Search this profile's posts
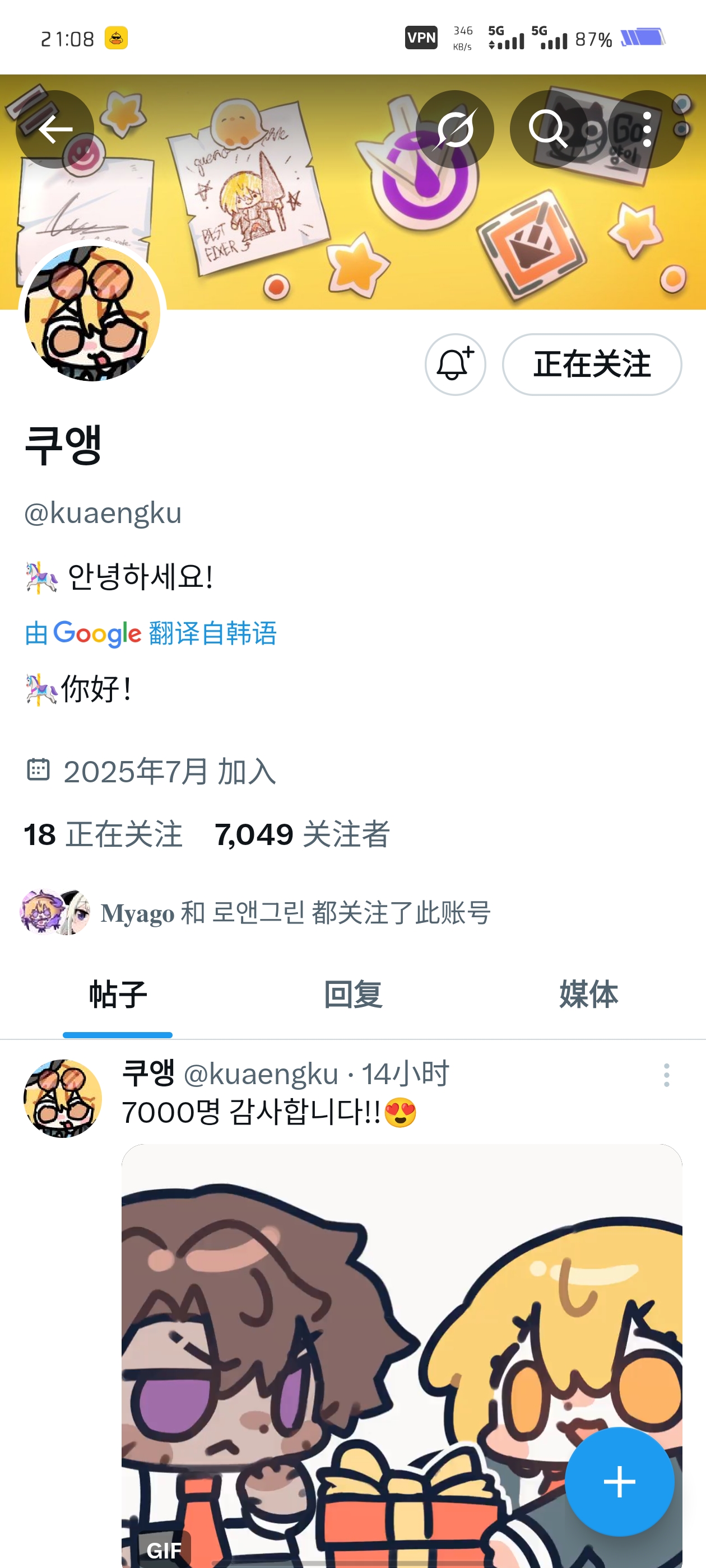This screenshot has height=1568, width=706. (548, 129)
